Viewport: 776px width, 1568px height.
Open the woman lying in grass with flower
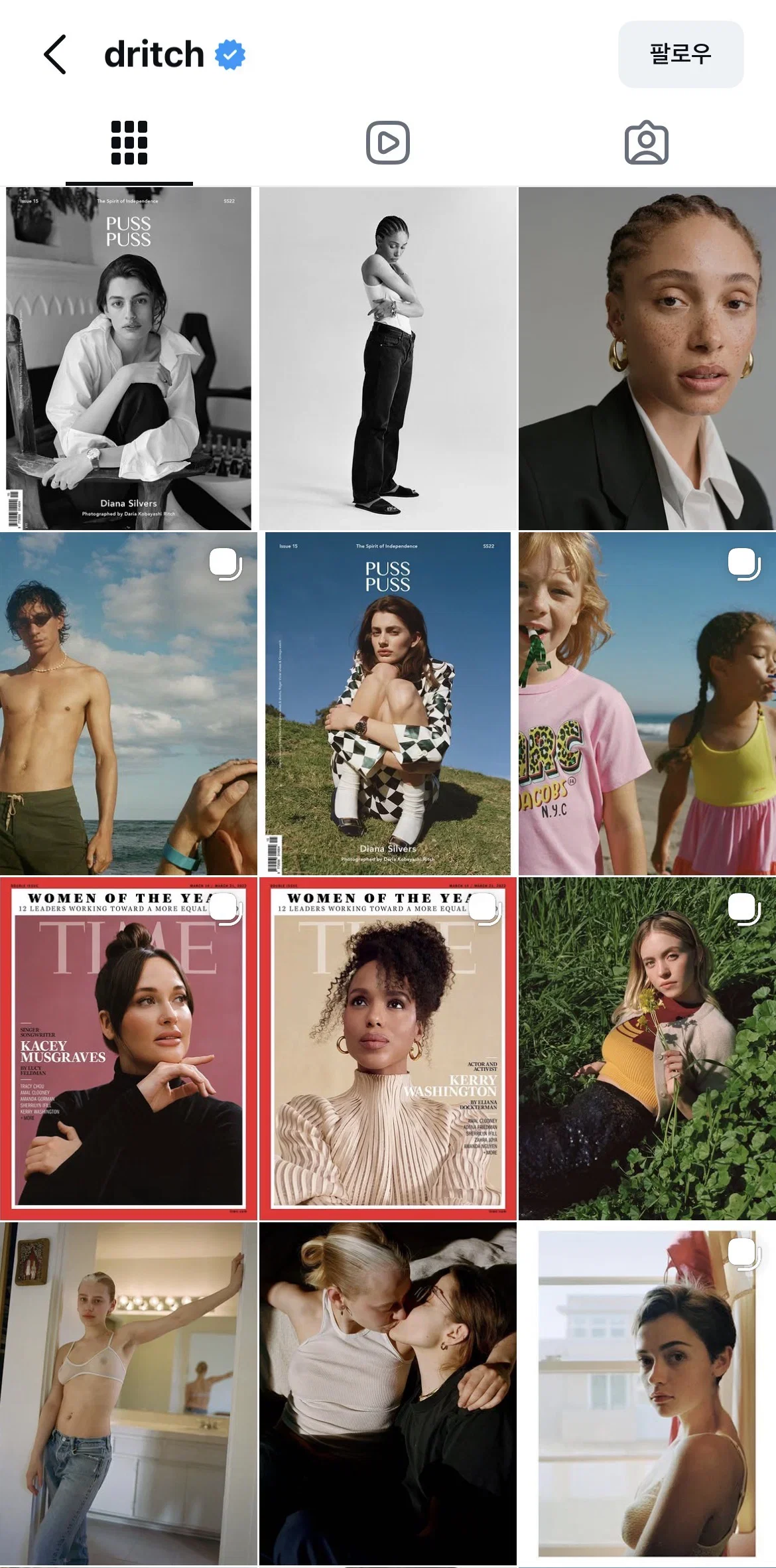pos(647,1048)
